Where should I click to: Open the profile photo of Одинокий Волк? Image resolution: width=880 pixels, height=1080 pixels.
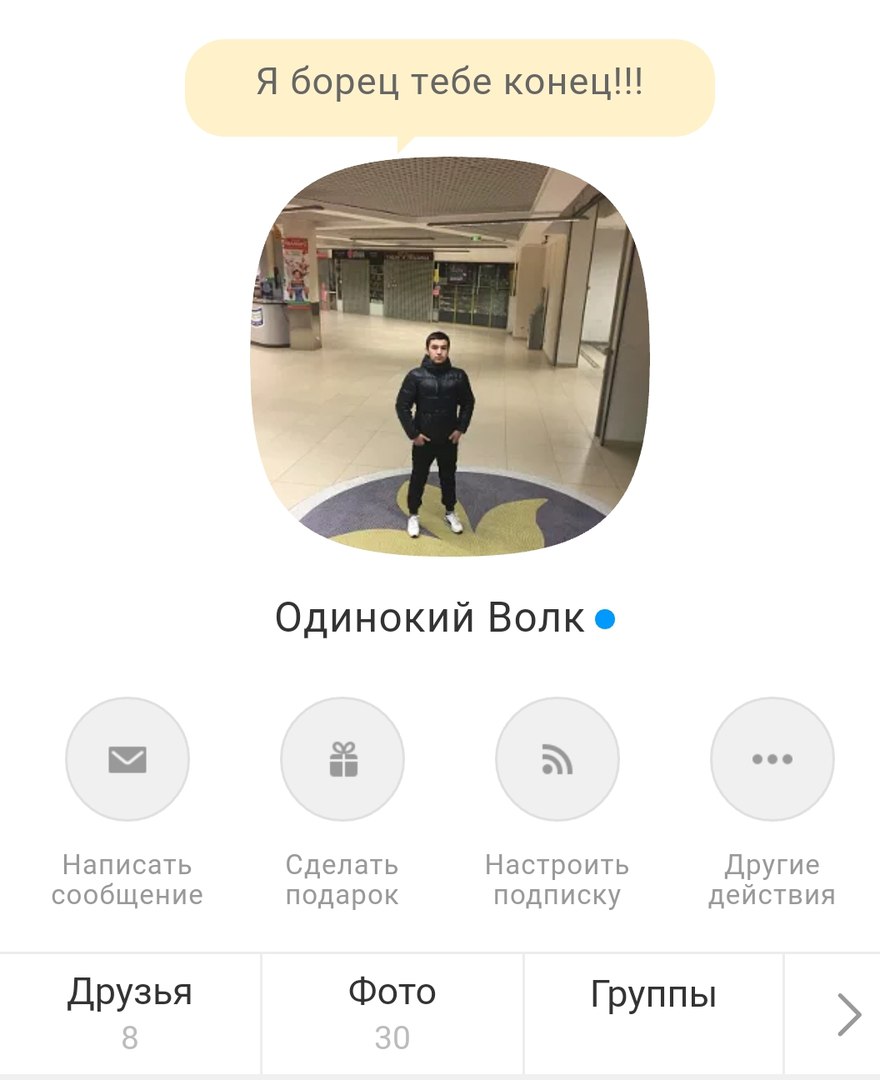click(449, 356)
